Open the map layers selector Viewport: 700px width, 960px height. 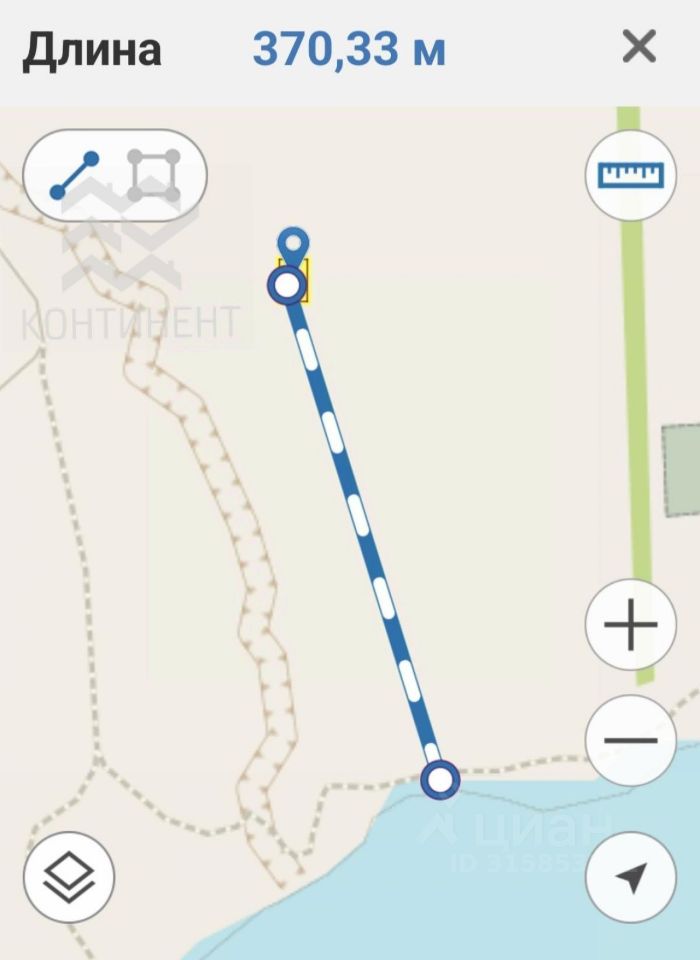pos(69,877)
